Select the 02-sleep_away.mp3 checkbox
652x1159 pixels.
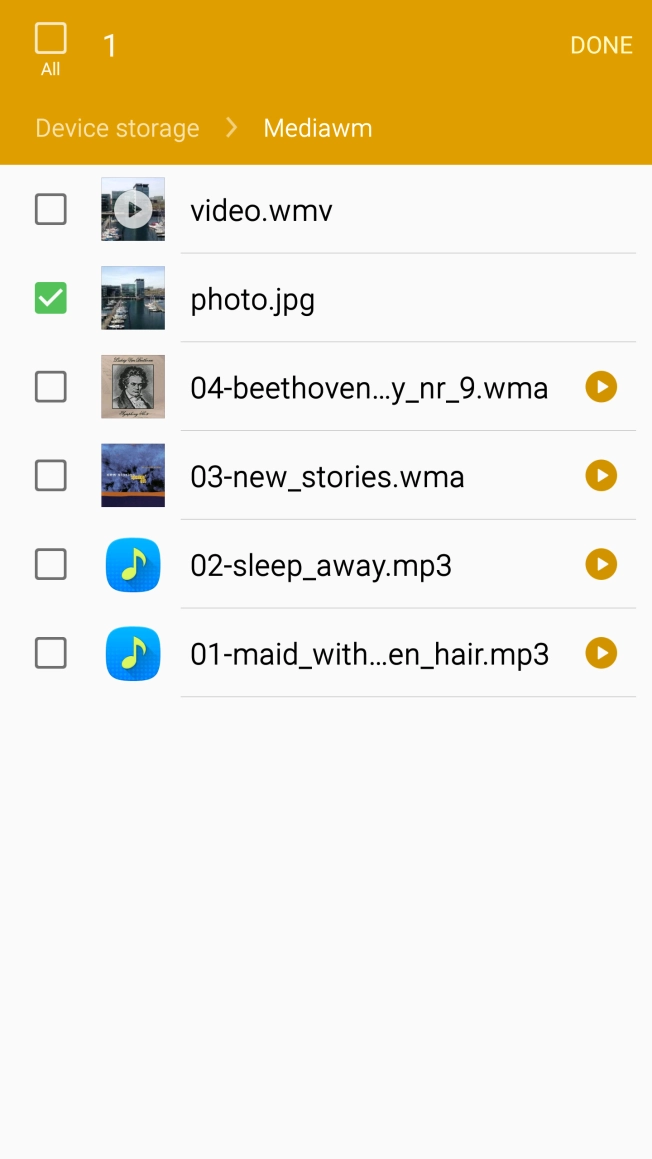click(51, 565)
